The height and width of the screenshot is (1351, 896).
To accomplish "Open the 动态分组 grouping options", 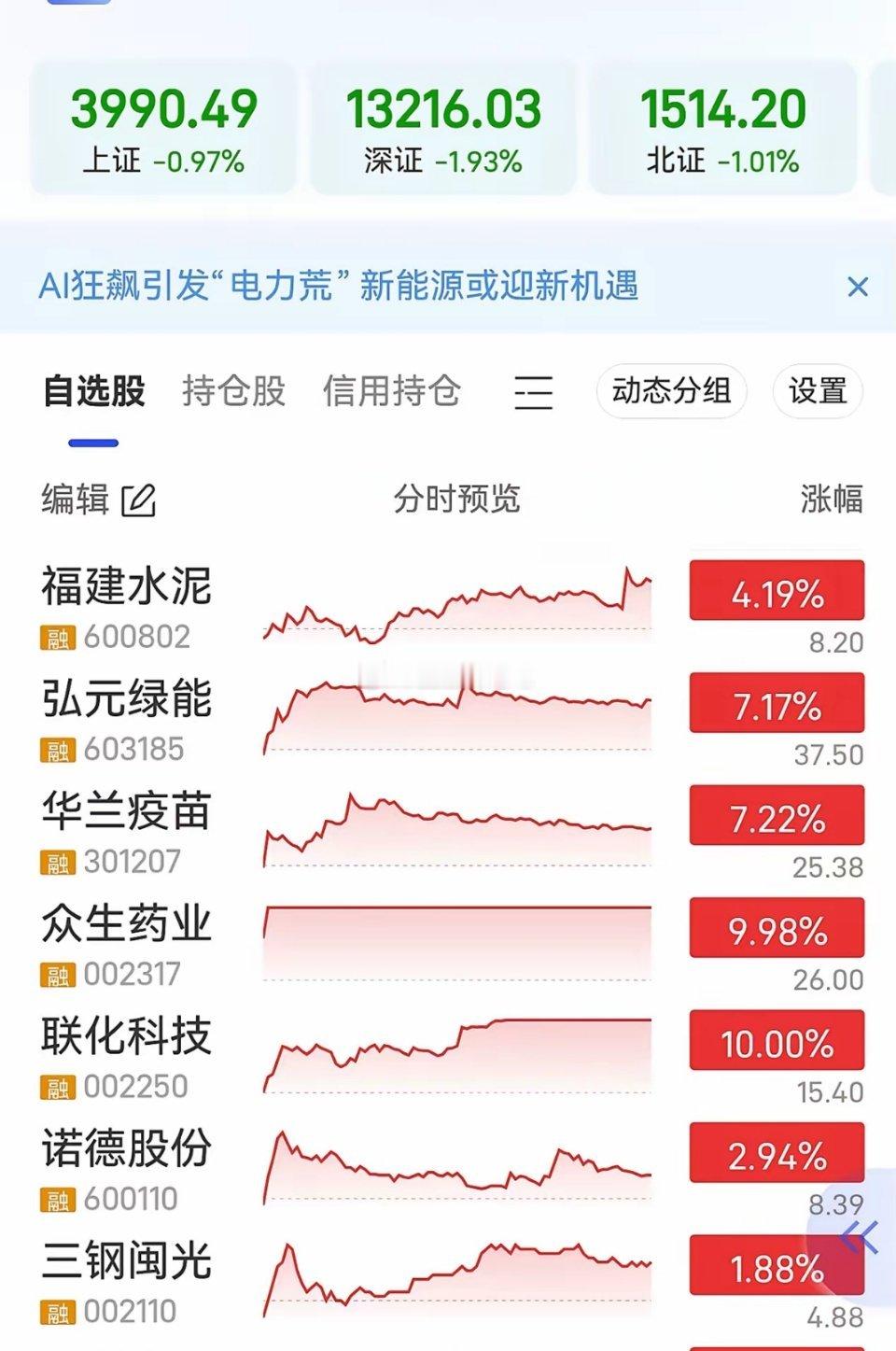I will tap(671, 392).
